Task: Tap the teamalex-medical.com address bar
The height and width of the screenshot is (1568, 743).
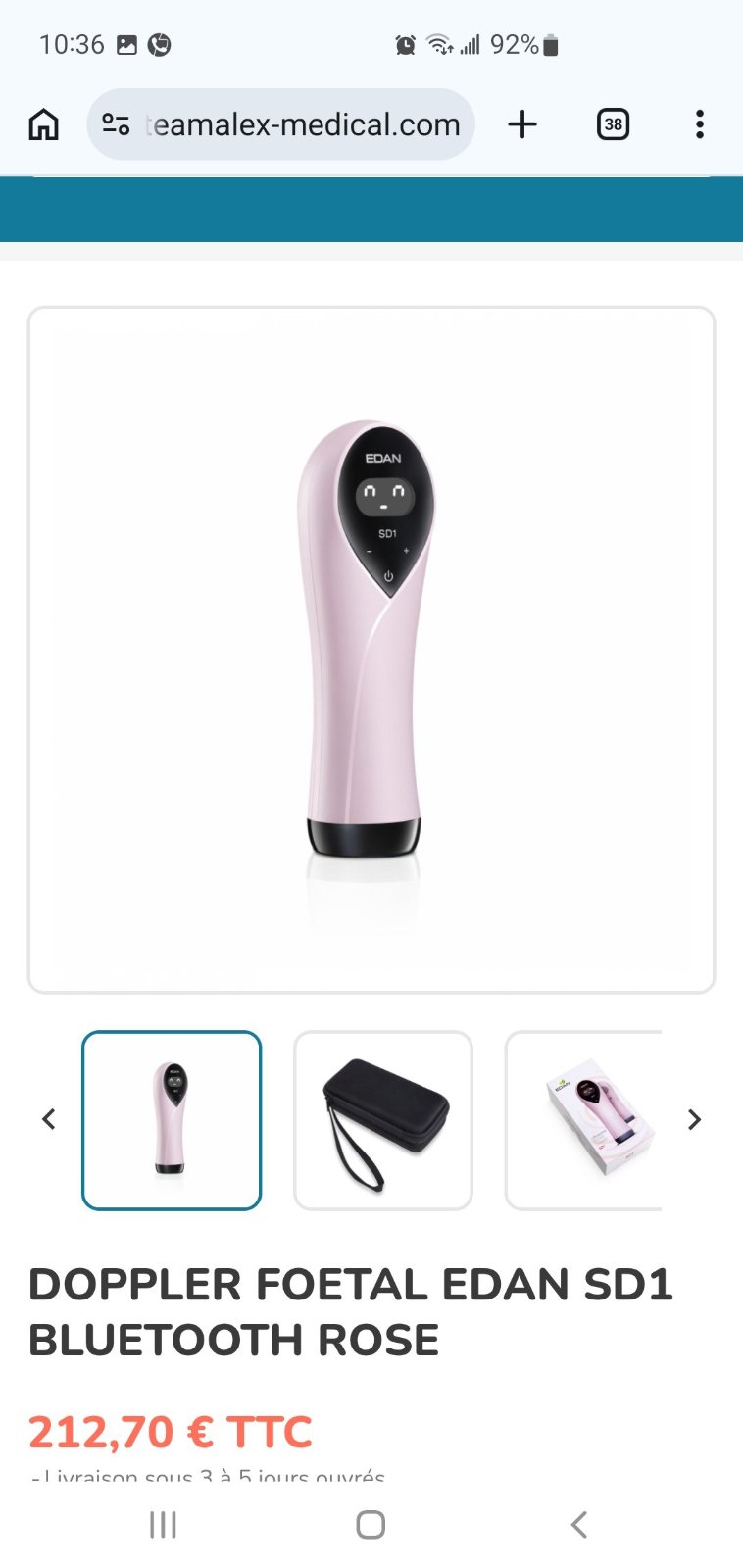Action: (x=281, y=124)
